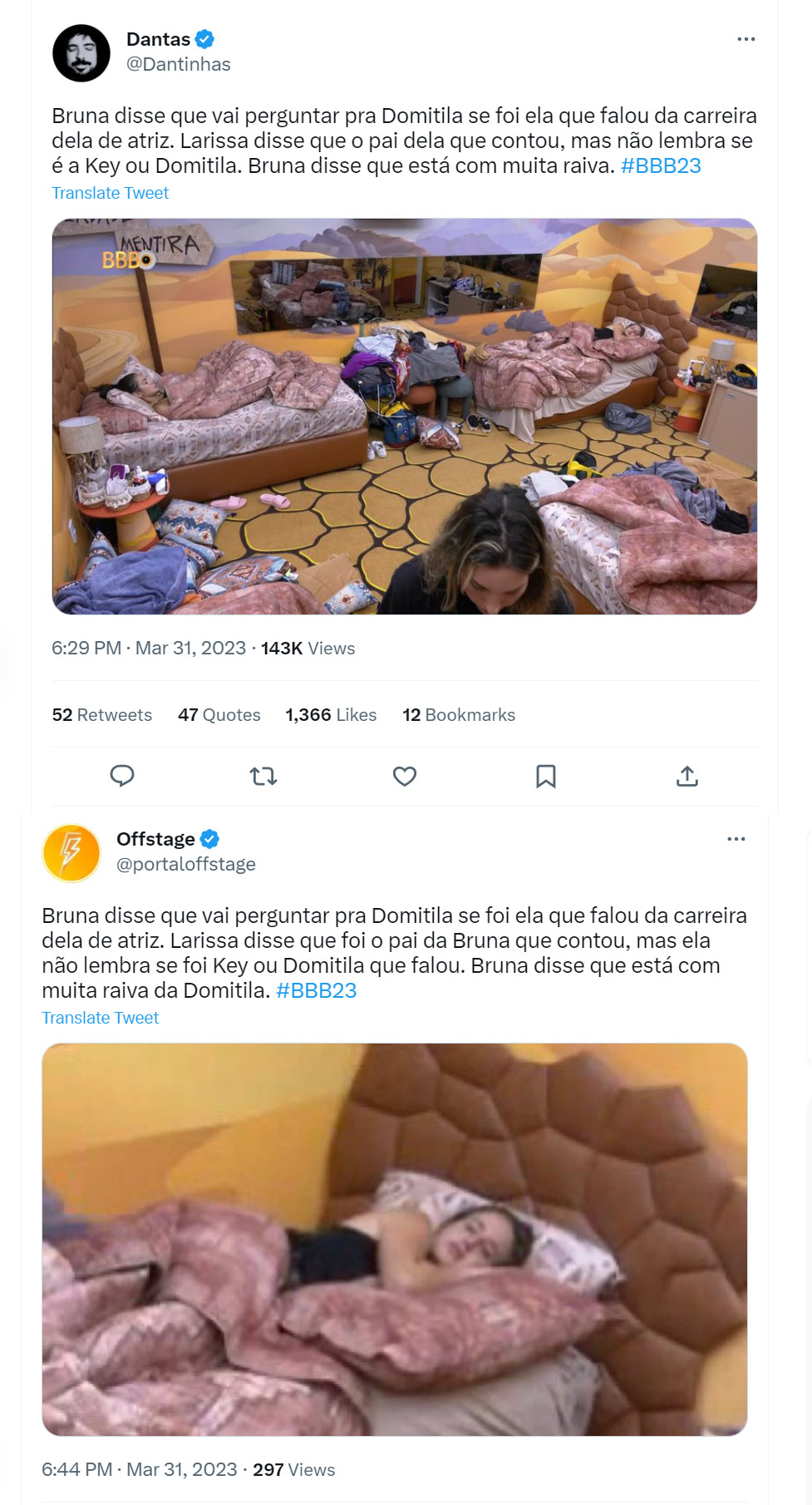Open #BBB23 hashtag in Offstage's tweet
Viewport: 812px width, 1505px height.
[316, 990]
